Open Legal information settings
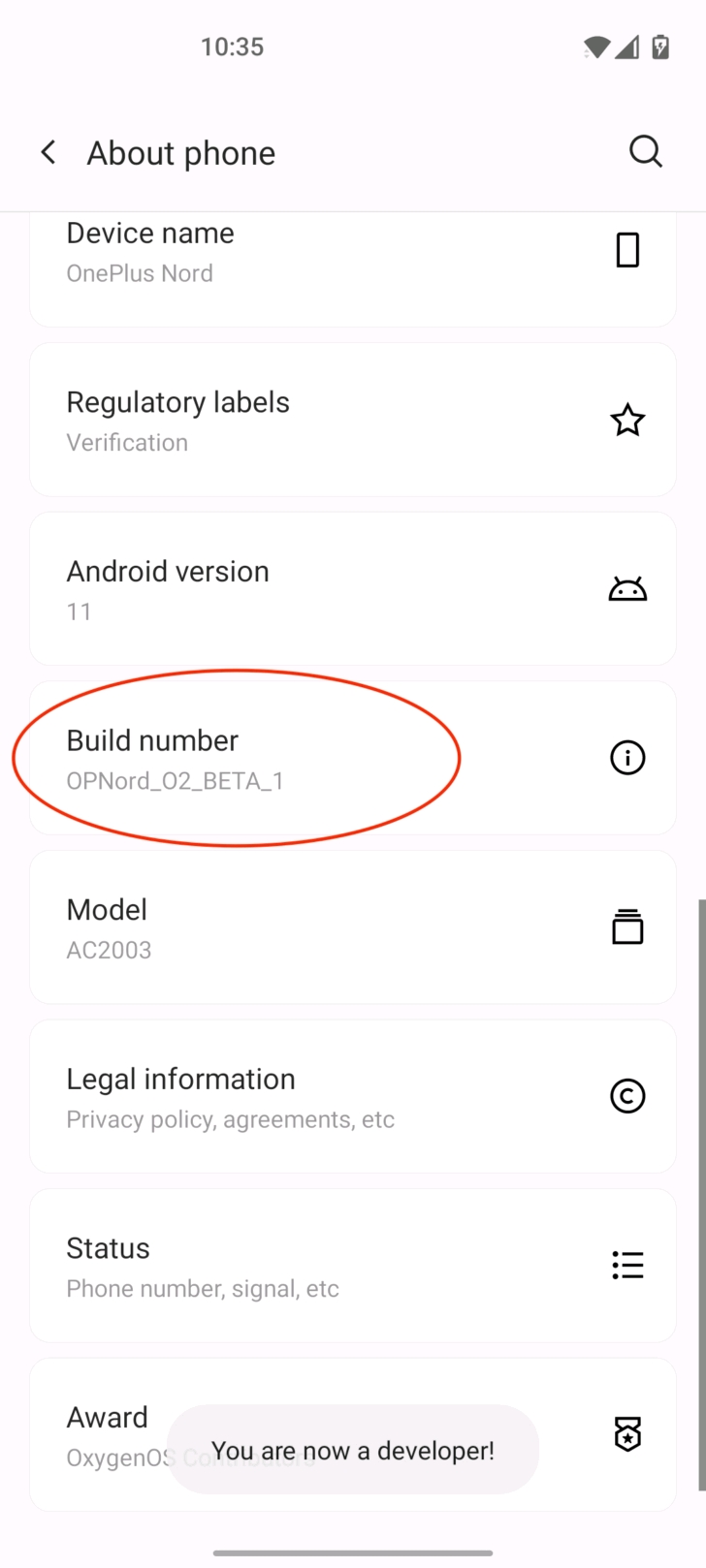Image resolution: width=706 pixels, height=1568 pixels. (291, 1096)
